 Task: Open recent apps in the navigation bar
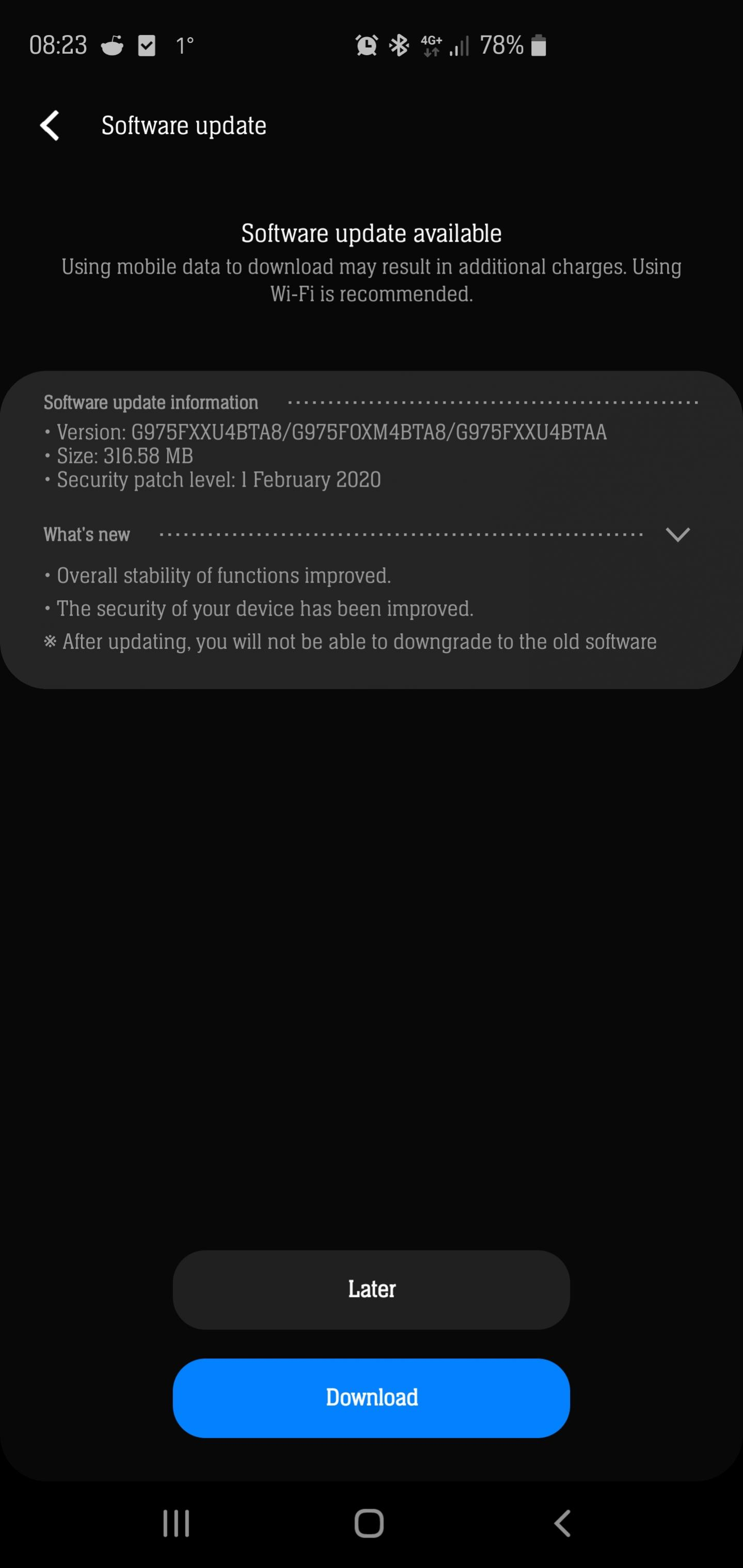point(176,1524)
